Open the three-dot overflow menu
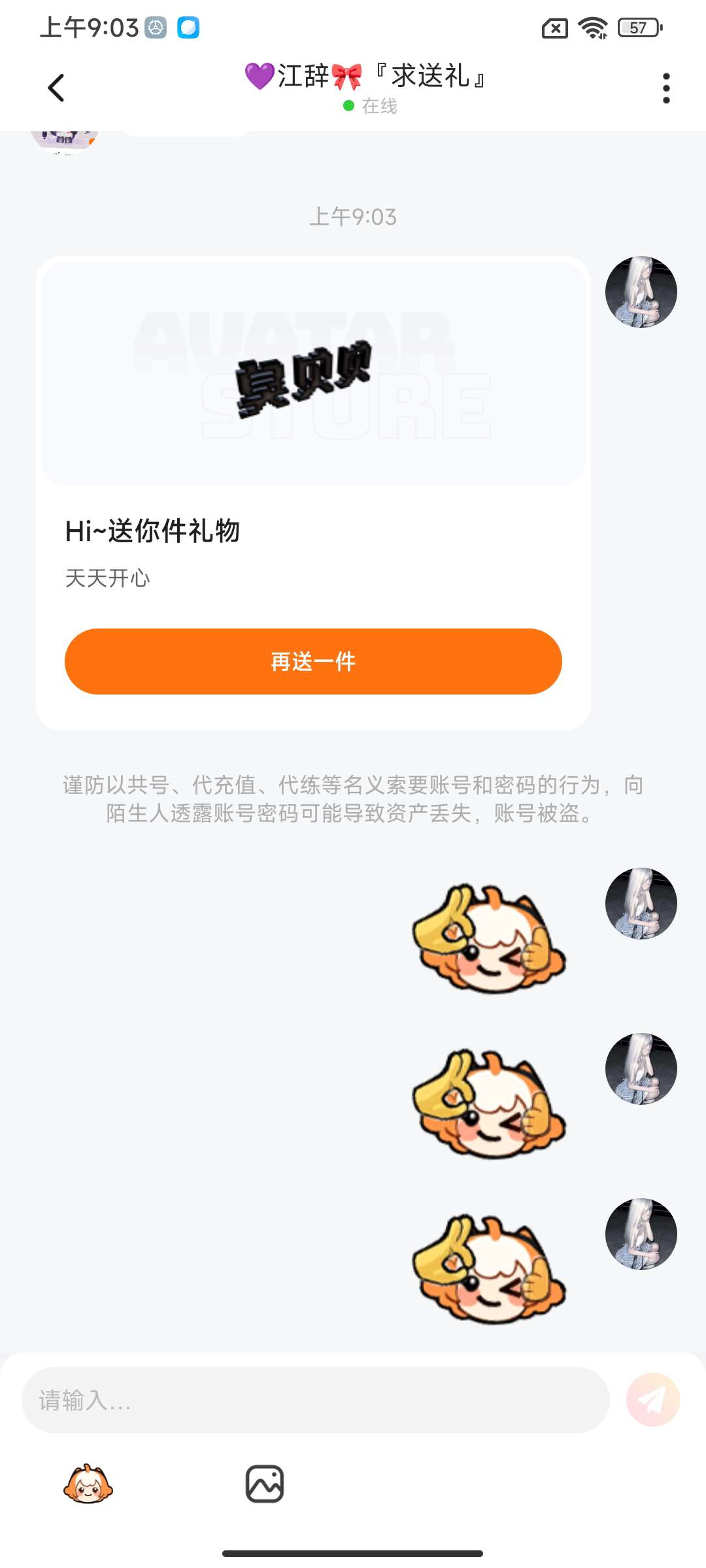Screen dimensions: 706x1568 pos(666,88)
